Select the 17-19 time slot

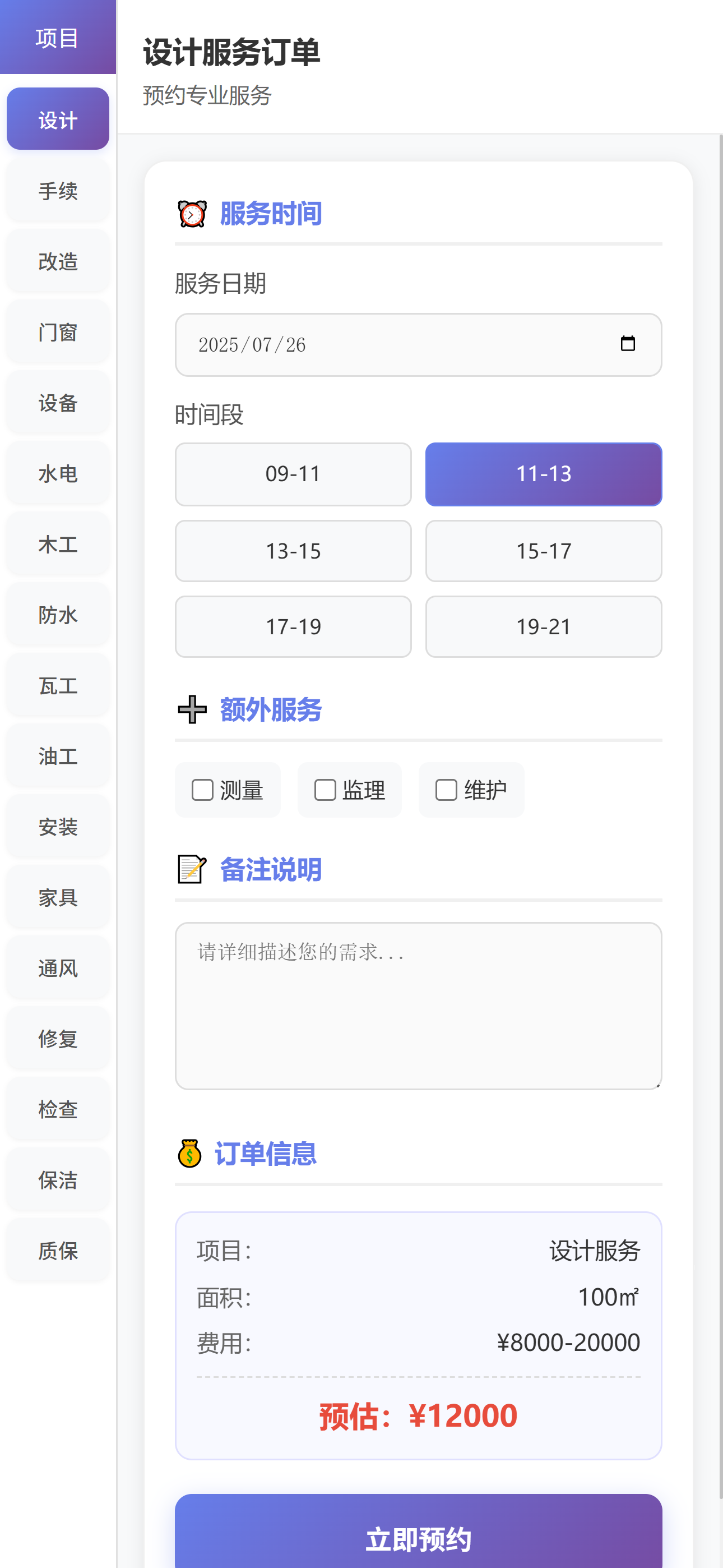293,626
